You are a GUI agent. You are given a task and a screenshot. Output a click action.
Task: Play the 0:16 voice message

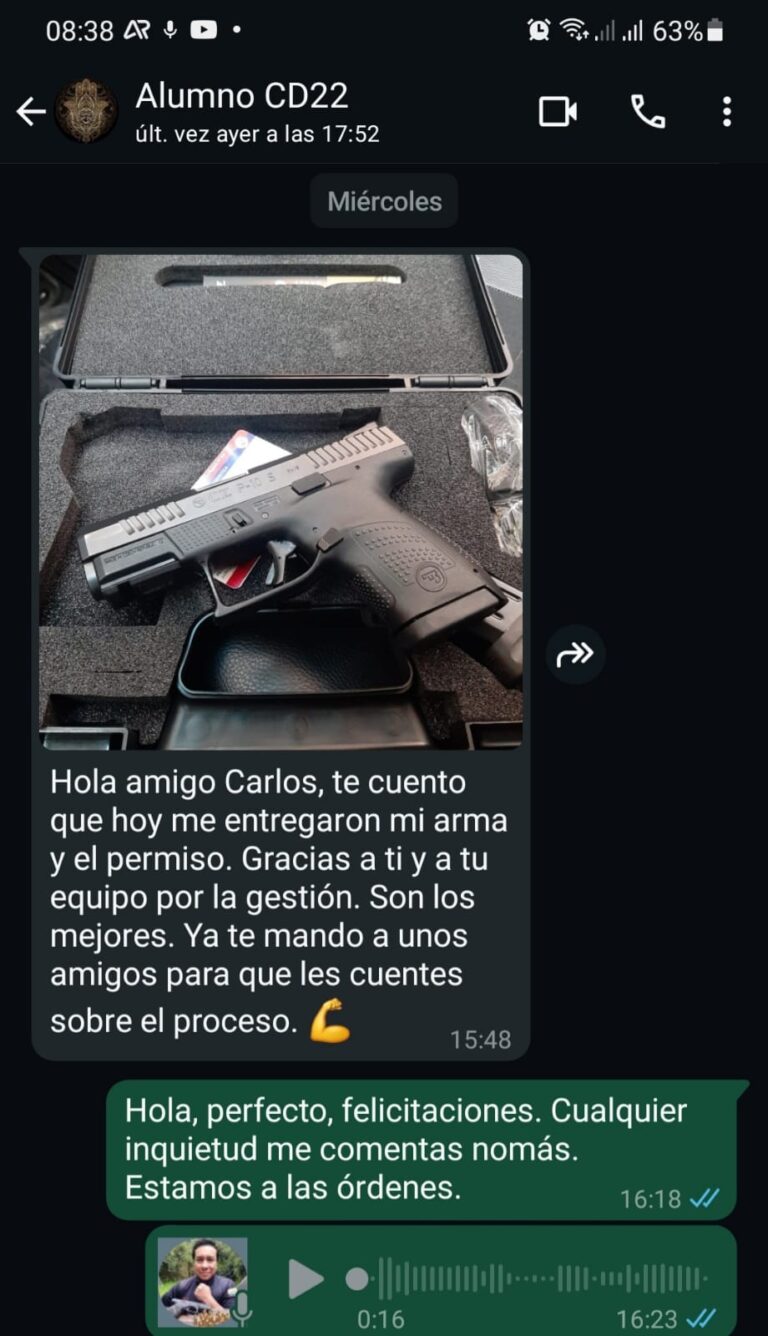(304, 1278)
